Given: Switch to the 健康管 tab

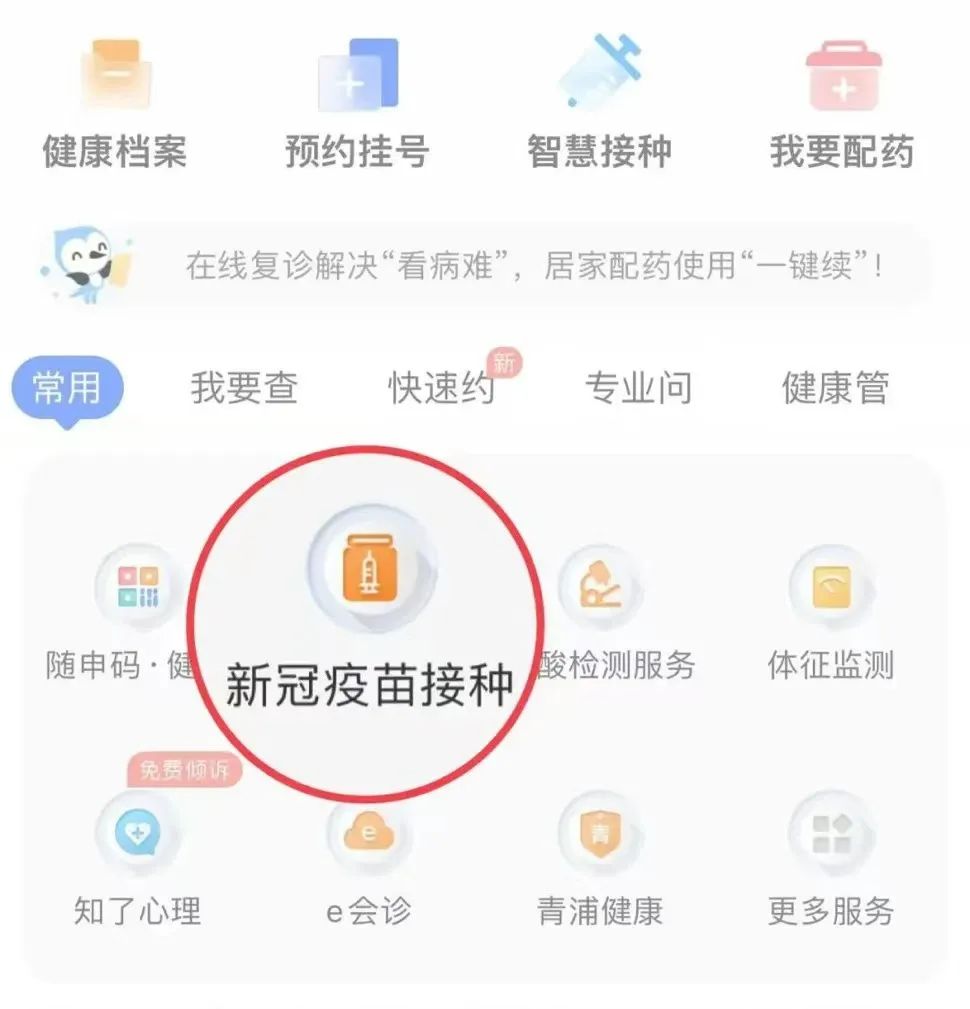Looking at the screenshot, I should coord(835,389).
